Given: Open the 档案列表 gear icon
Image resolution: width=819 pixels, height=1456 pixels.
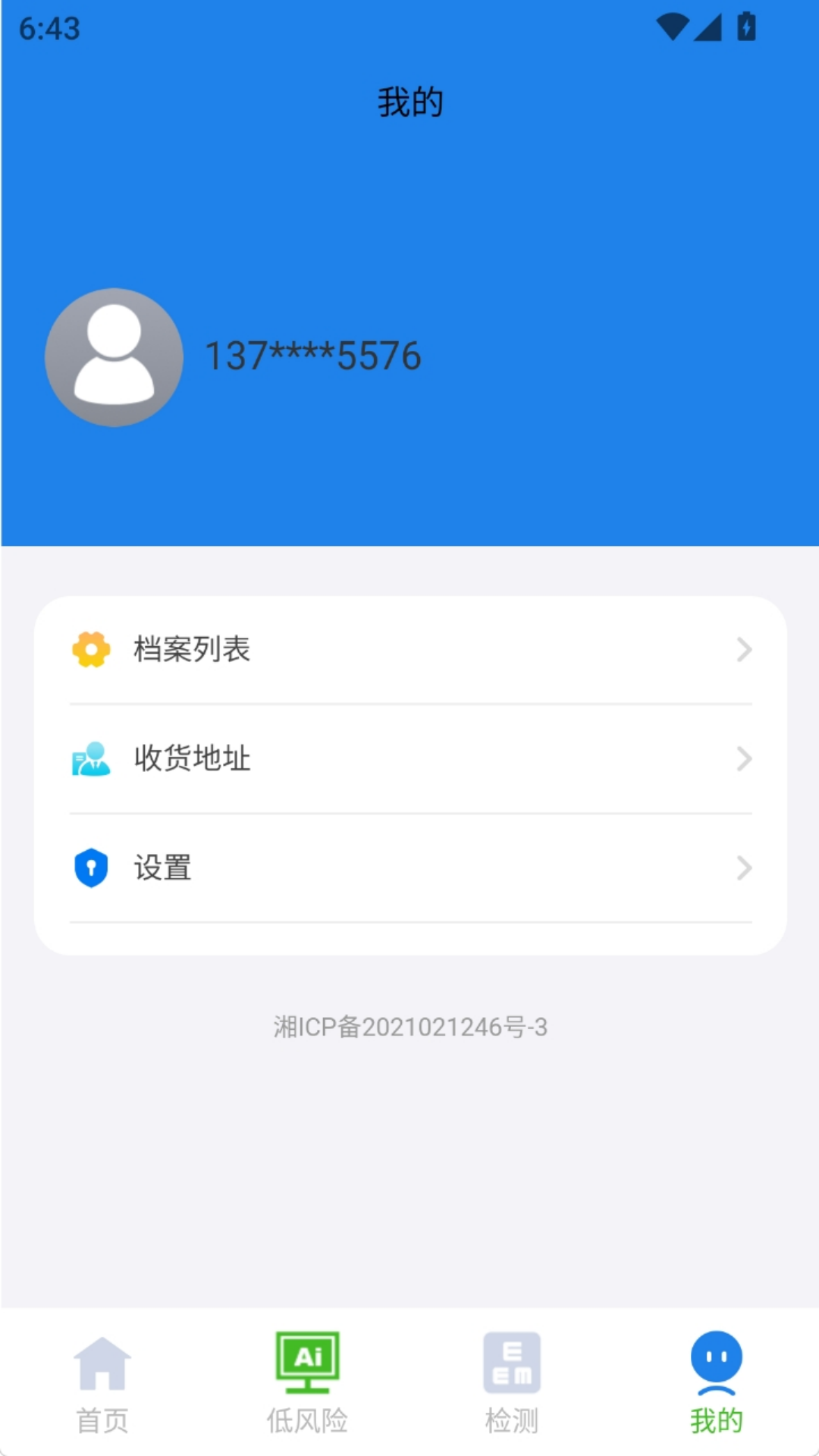Looking at the screenshot, I should pyautogui.click(x=90, y=649).
